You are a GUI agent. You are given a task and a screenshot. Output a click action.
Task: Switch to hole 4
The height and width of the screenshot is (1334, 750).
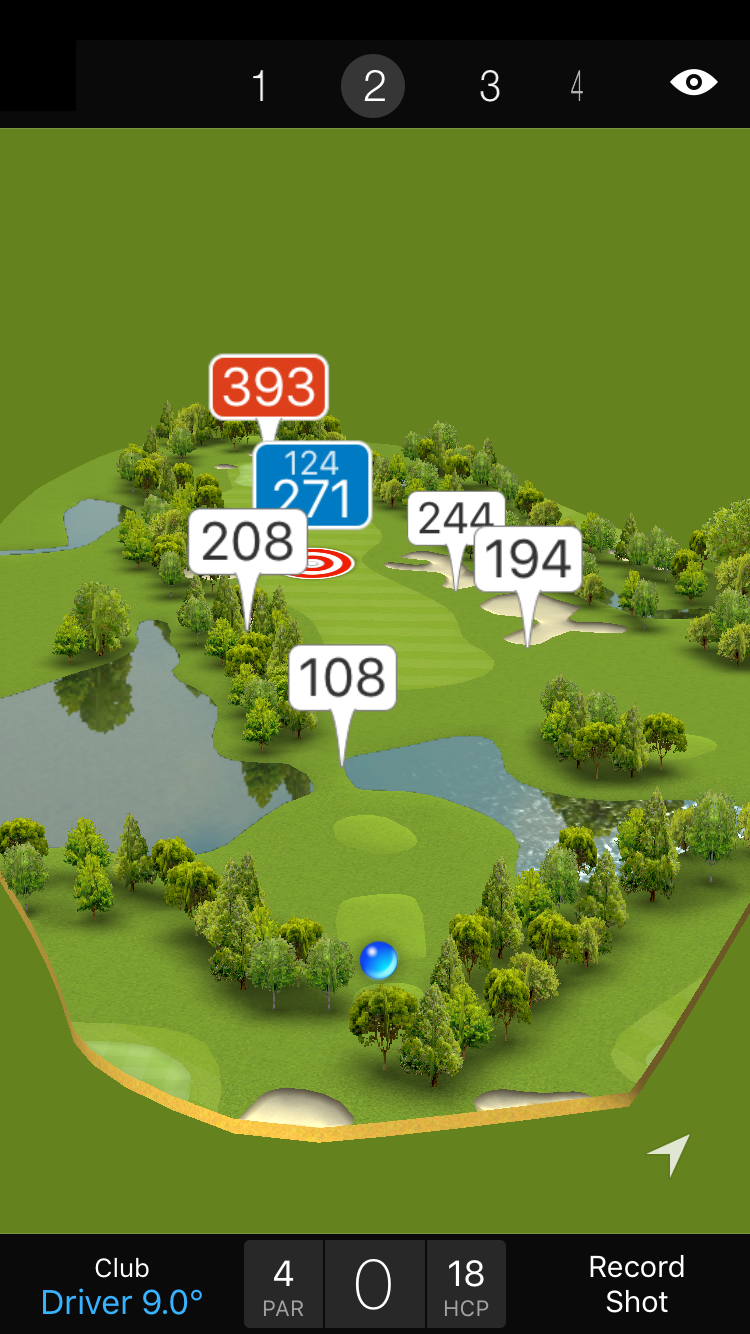[577, 87]
